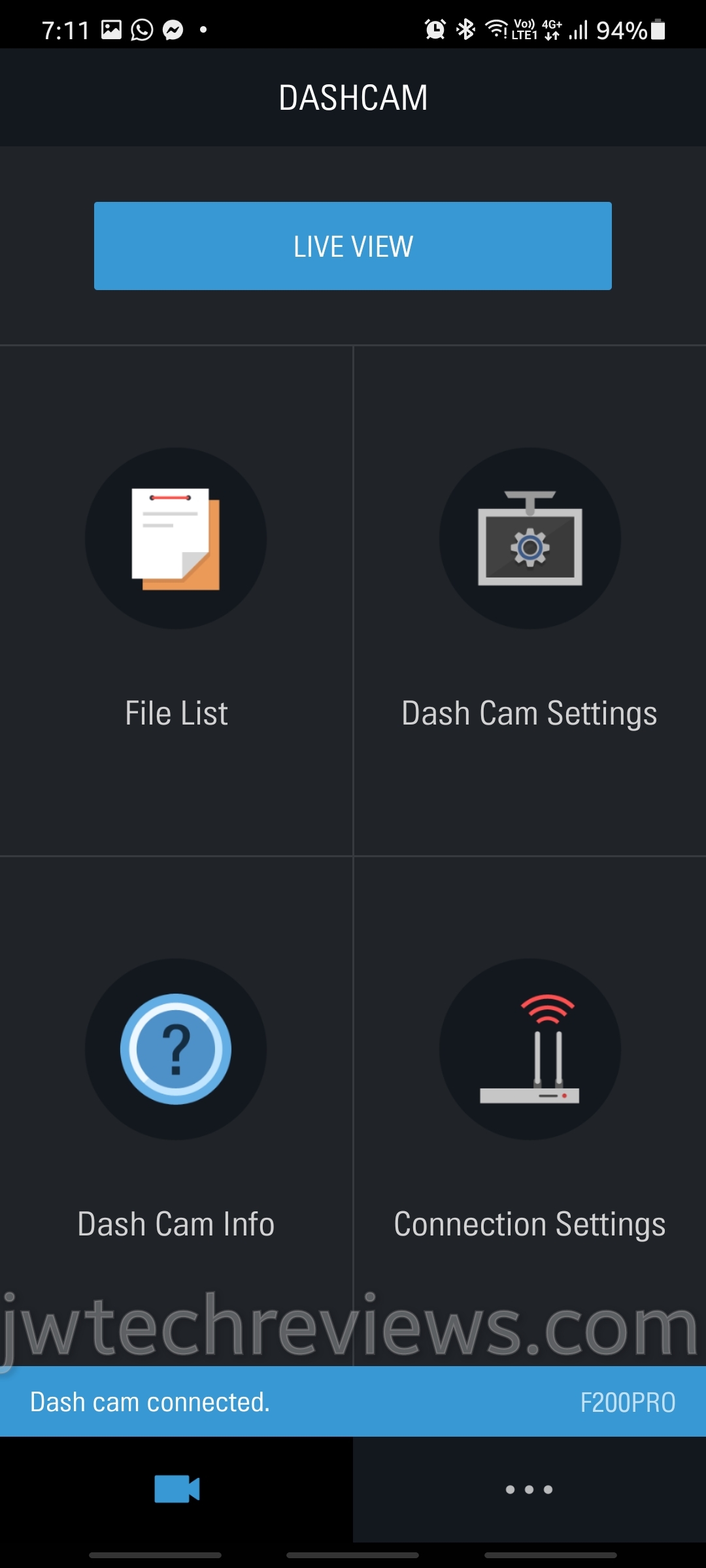
Task: View Dash Cam Info
Action: pyautogui.click(x=176, y=1098)
